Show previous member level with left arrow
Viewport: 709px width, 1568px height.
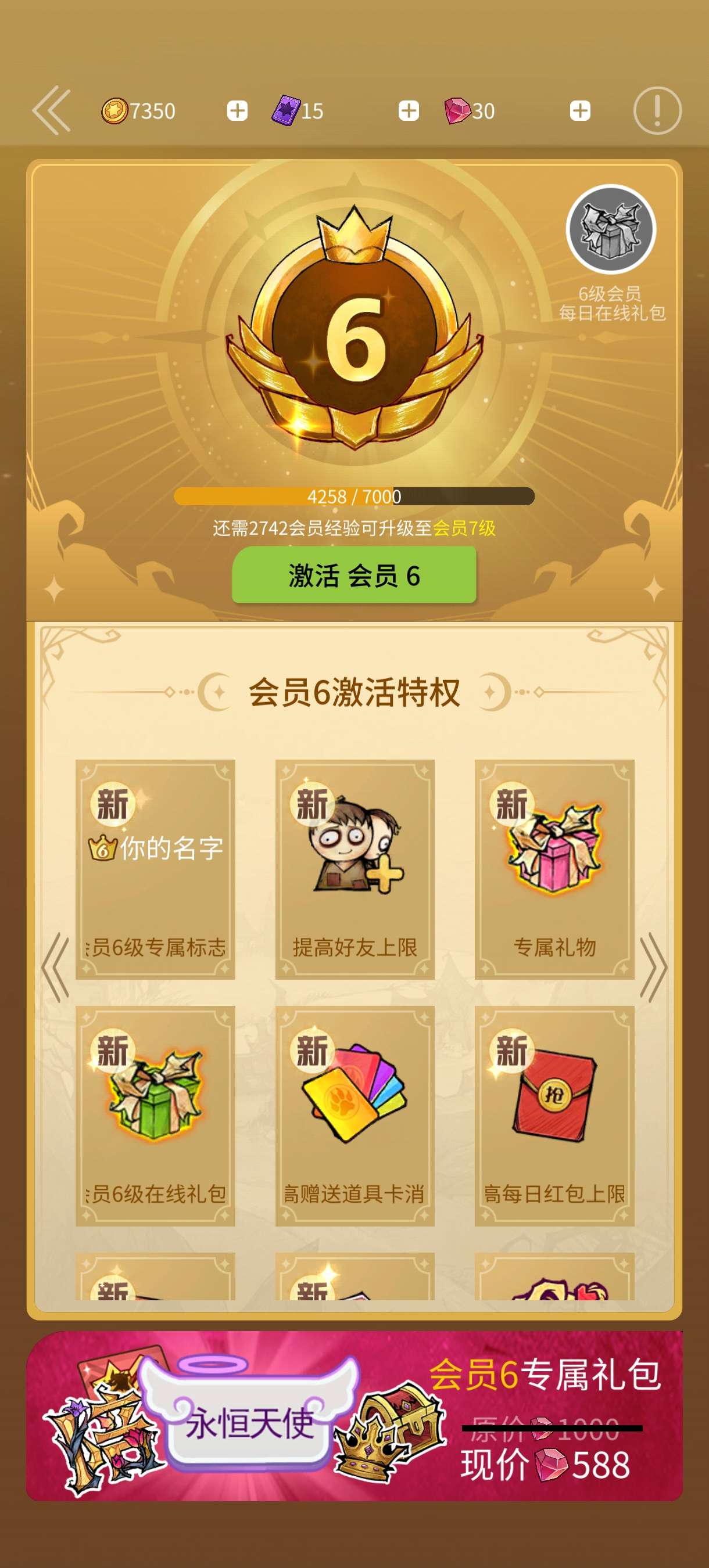pyautogui.click(x=55, y=967)
